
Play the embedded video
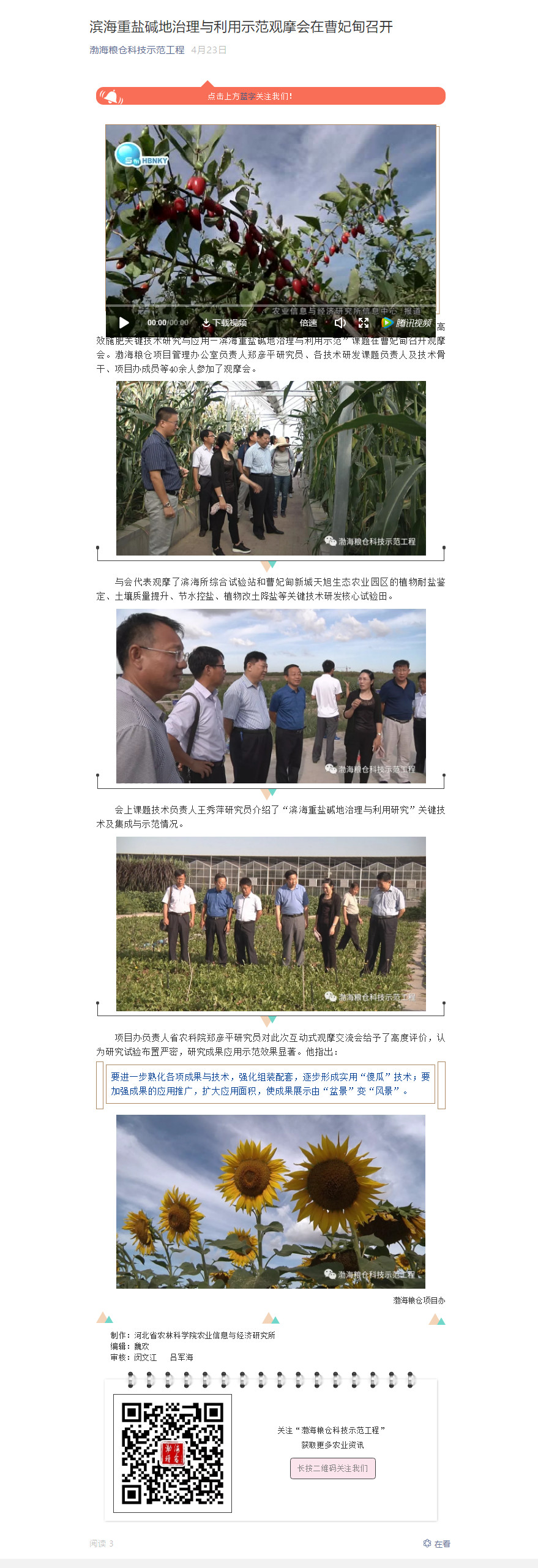[x=124, y=323]
